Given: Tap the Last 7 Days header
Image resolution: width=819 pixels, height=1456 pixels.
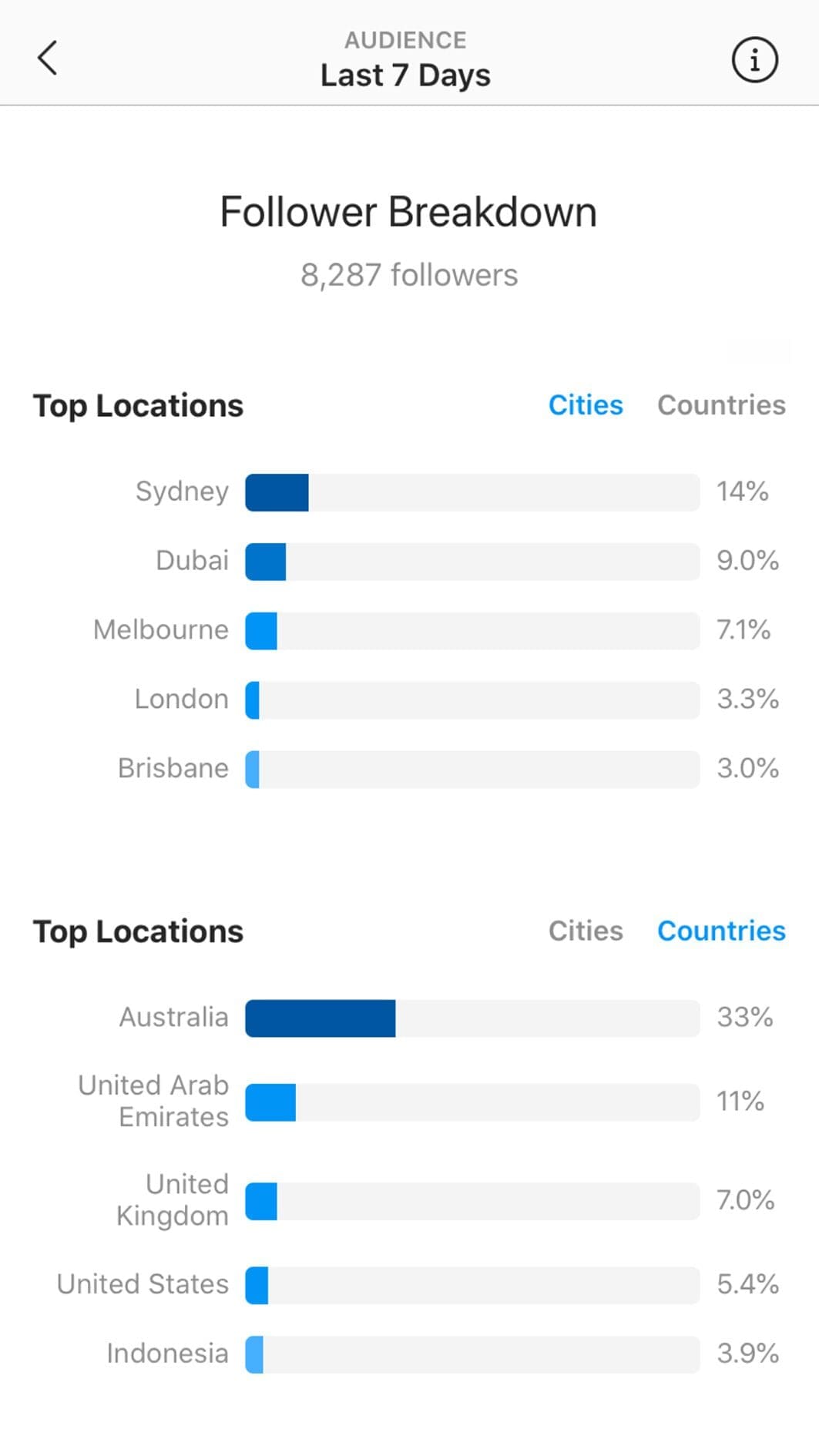Looking at the screenshot, I should pos(406,75).
